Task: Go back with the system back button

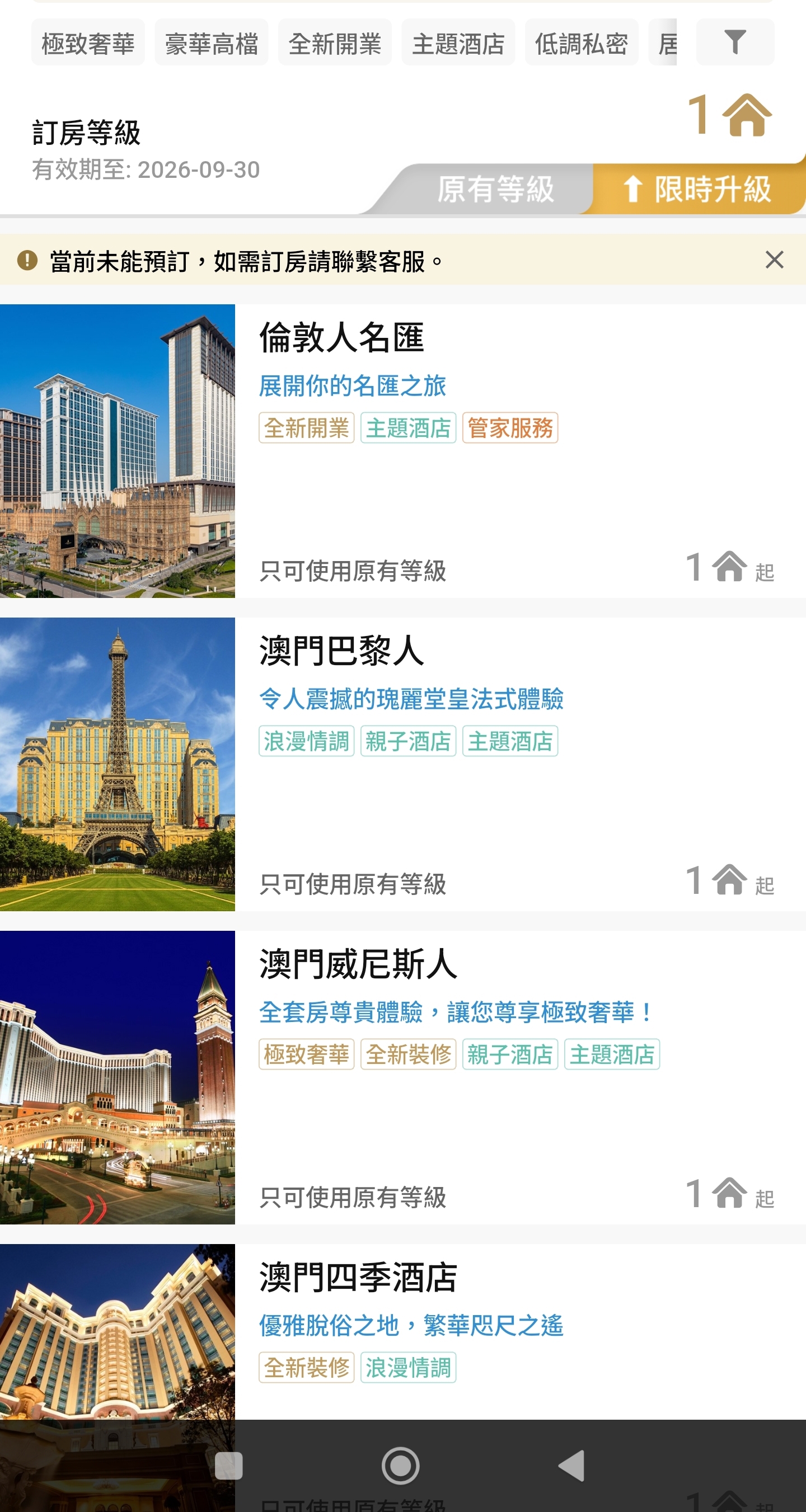Action: [571, 1466]
